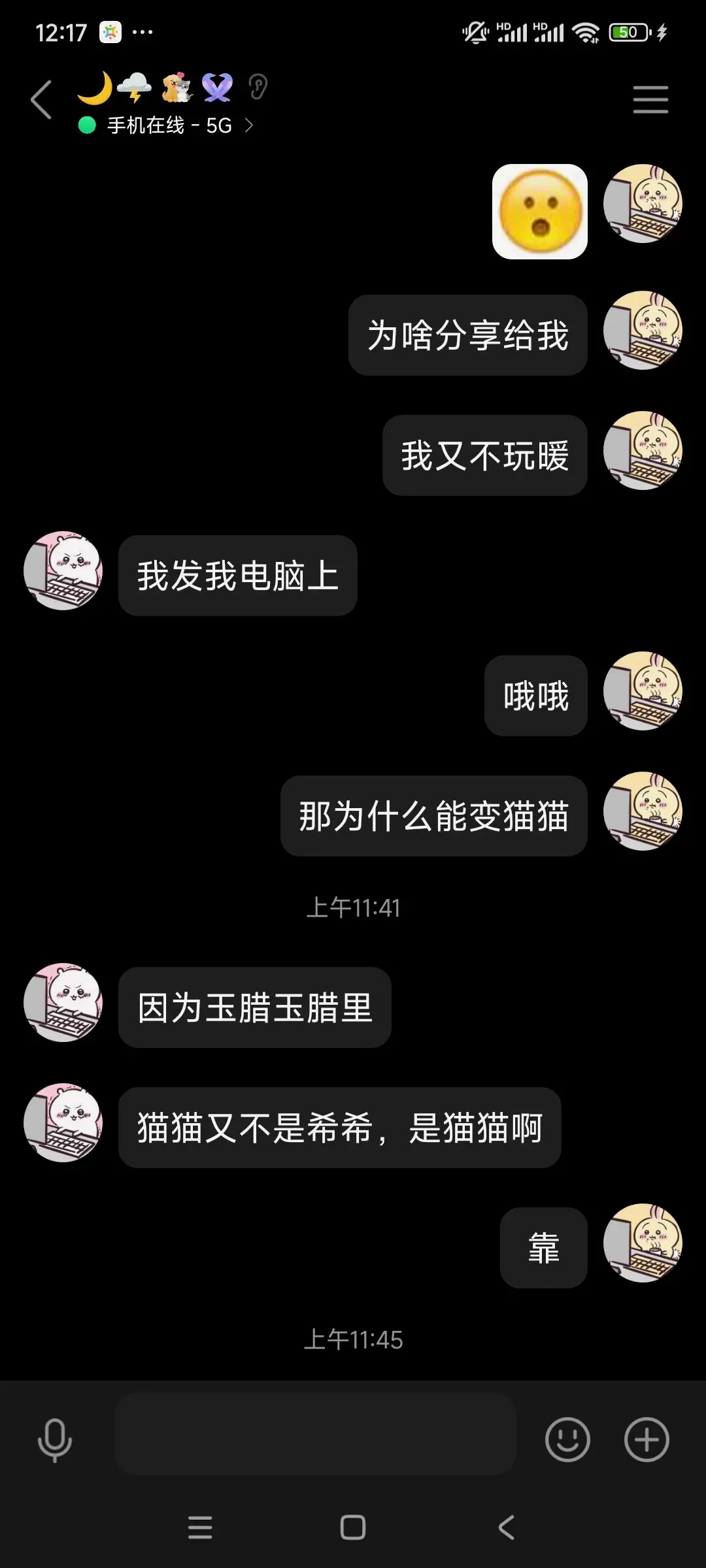Open my avatar beside 为啥分享给我
Viewport: 706px width, 1568px height.
tap(643, 331)
